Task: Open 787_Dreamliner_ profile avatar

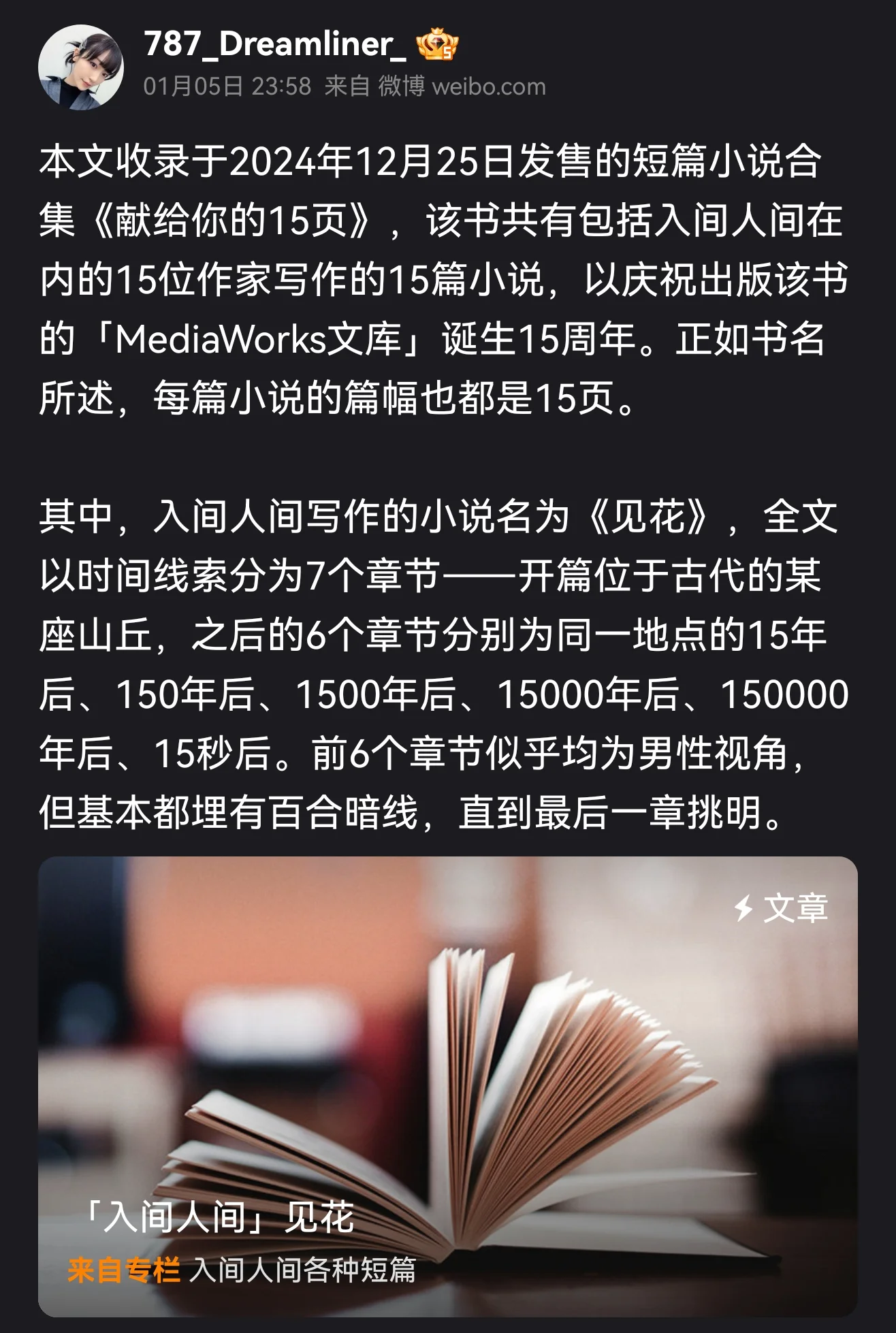Action: point(81,67)
